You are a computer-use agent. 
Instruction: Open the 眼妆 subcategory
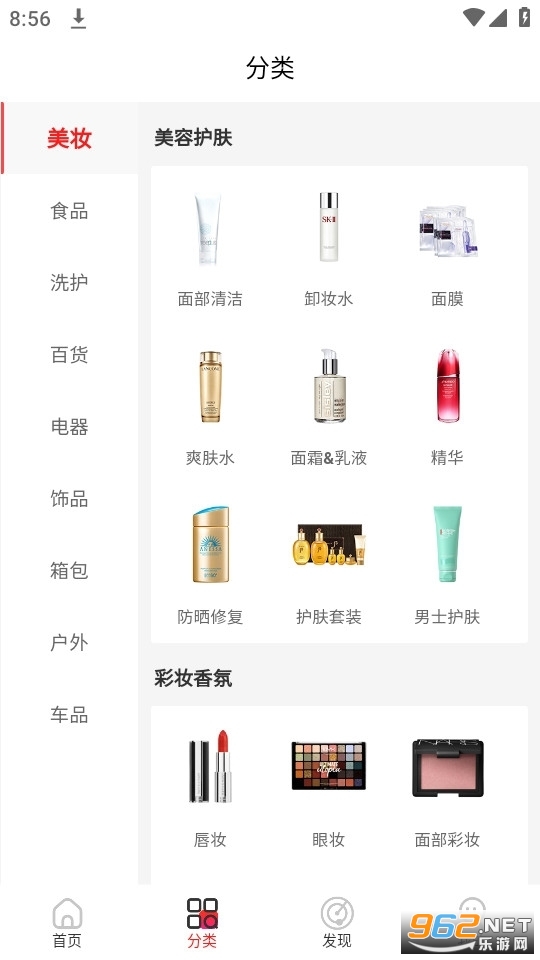[x=329, y=787]
